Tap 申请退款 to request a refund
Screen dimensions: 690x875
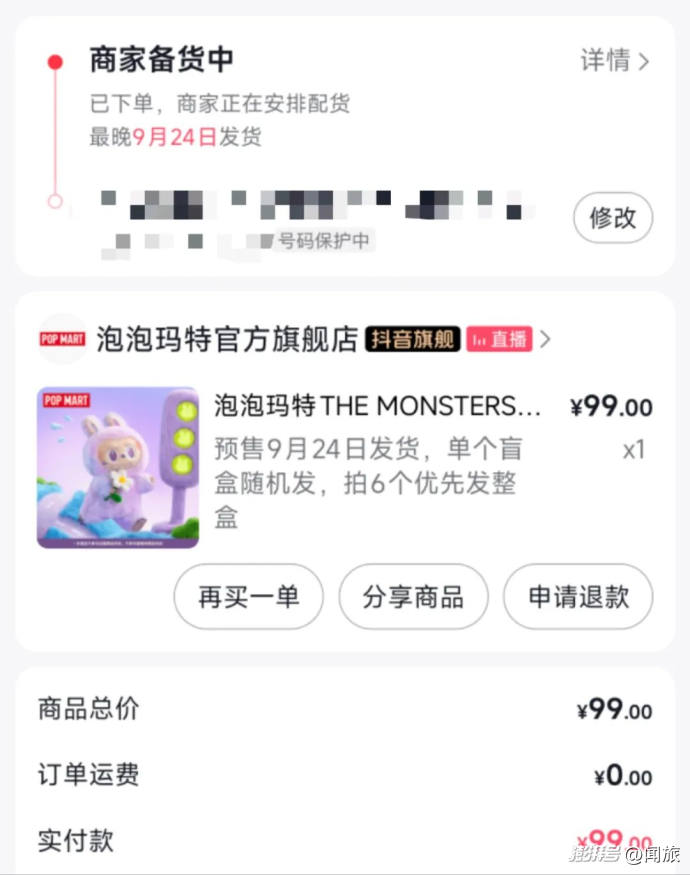pyautogui.click(x=578, y=597)
